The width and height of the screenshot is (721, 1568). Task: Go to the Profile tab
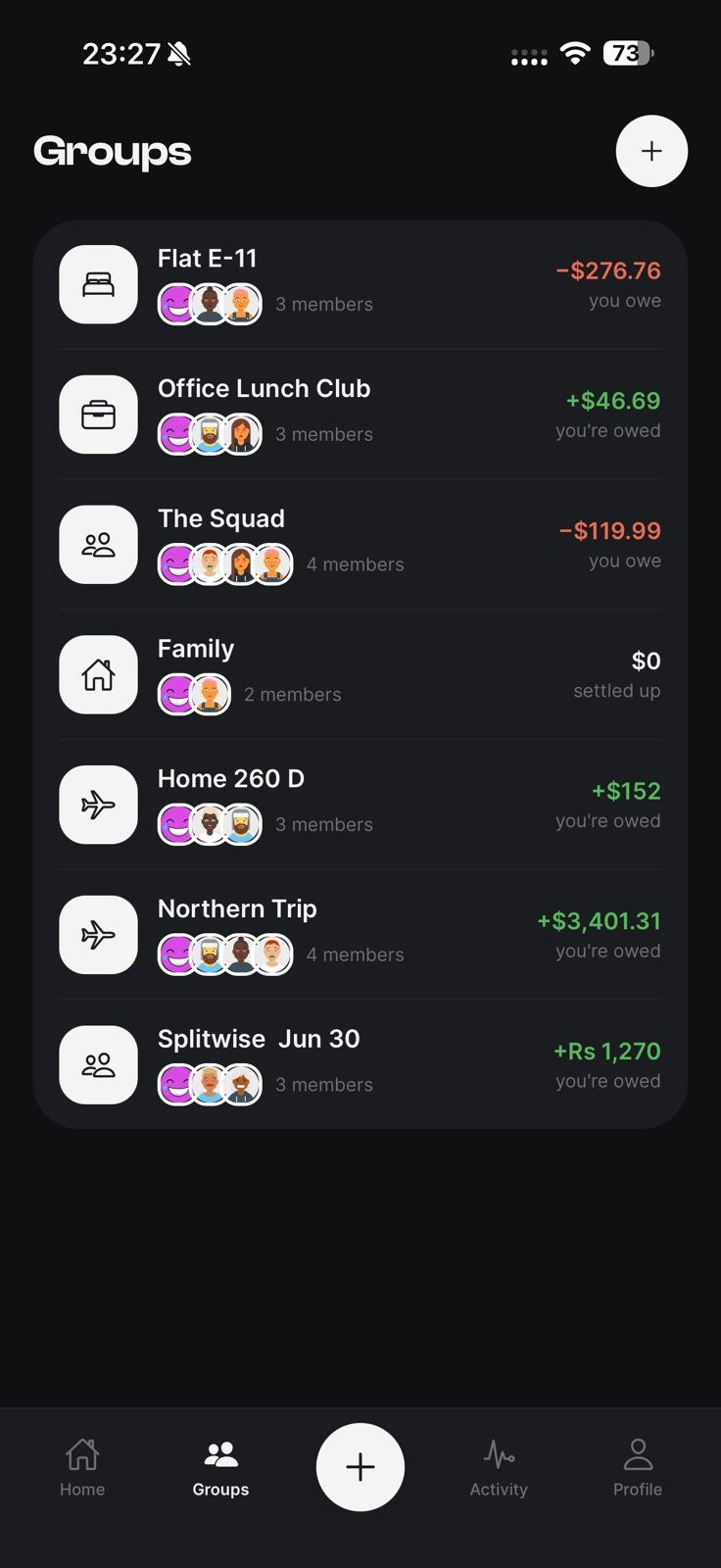pyautogui.click(x=638, y=1467)
